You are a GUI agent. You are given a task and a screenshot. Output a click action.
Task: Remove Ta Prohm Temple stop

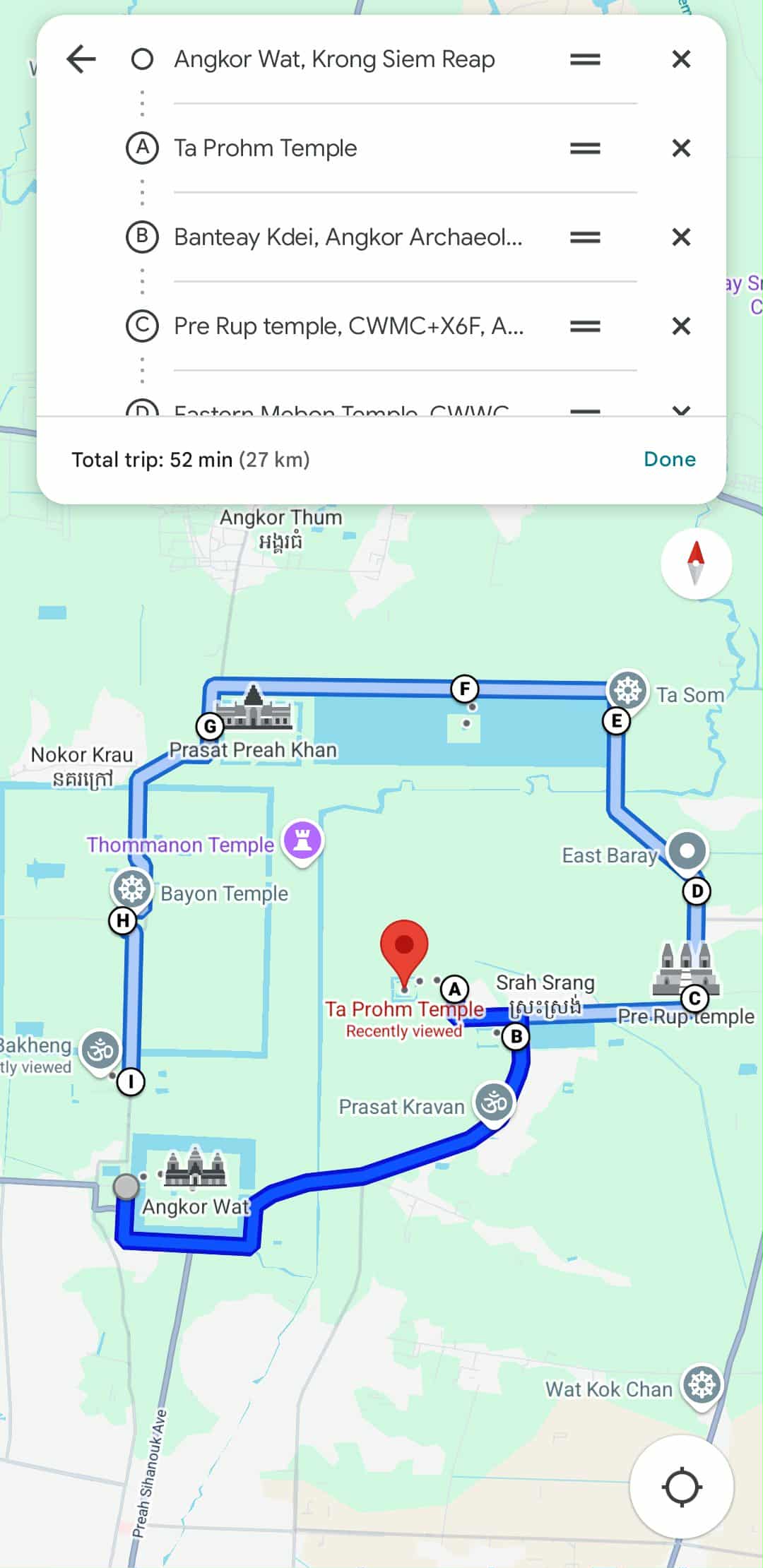[681, 148]
